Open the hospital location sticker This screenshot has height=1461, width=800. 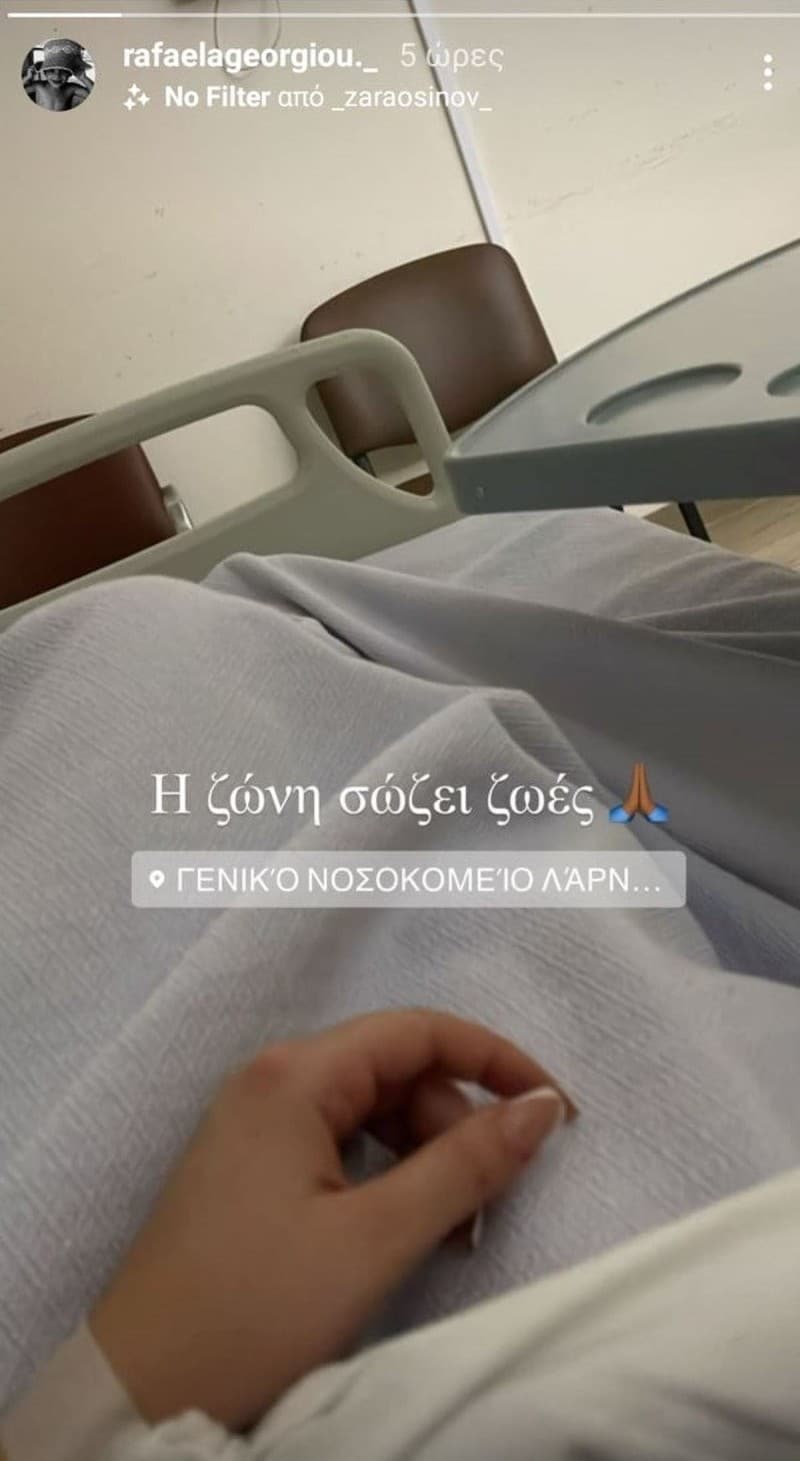pos(408,880)
